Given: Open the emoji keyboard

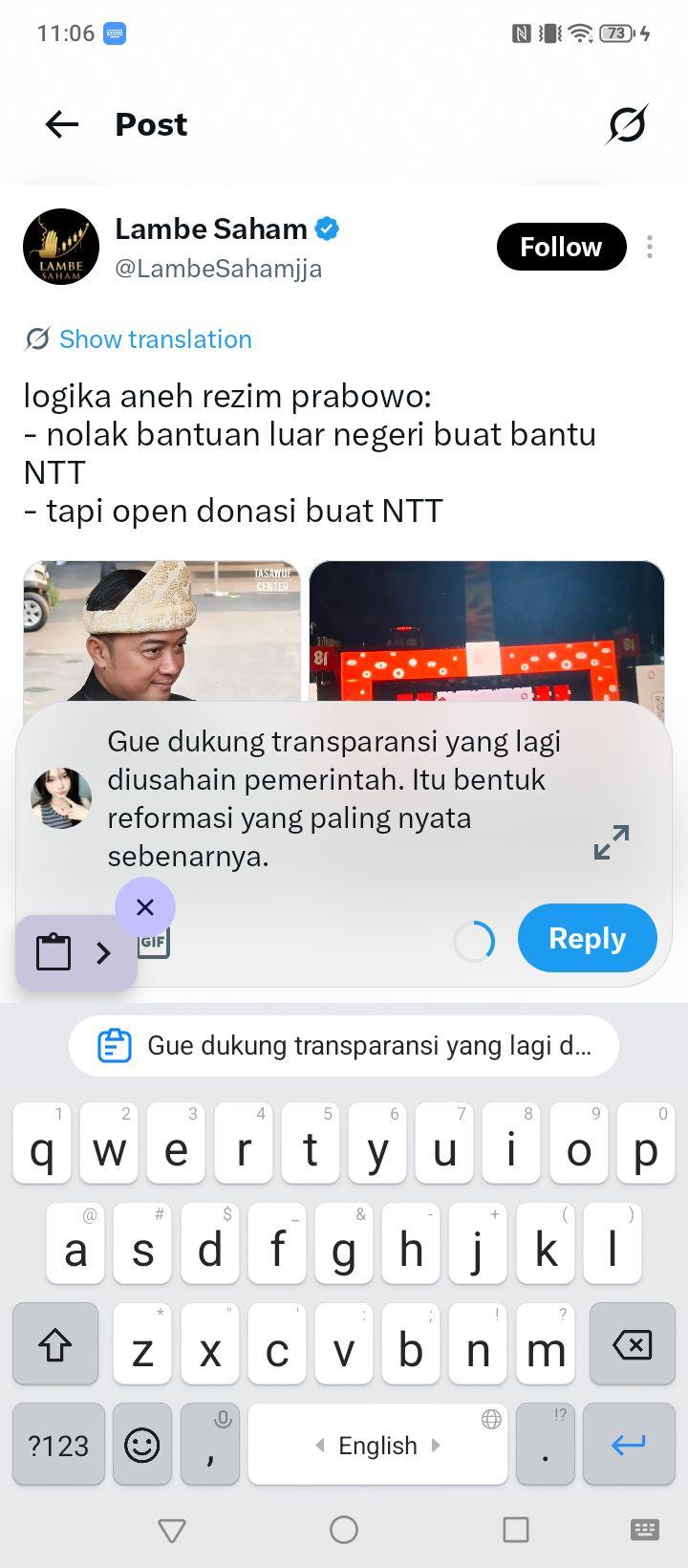Looking at the screenshot, I should pos(142,1444).
